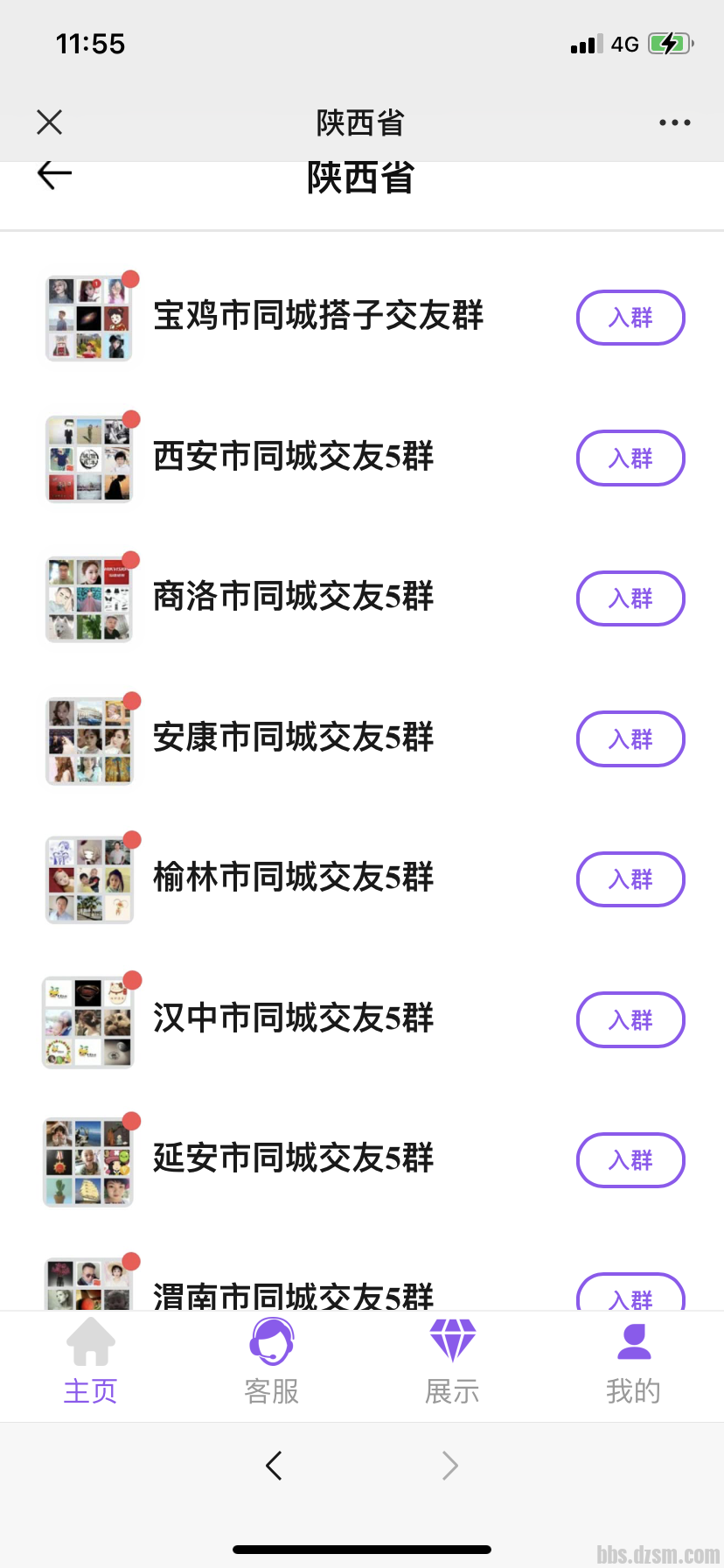Close the 陕西省 web page
This screenshot has height=1568, width=724.
click(50, 122)
